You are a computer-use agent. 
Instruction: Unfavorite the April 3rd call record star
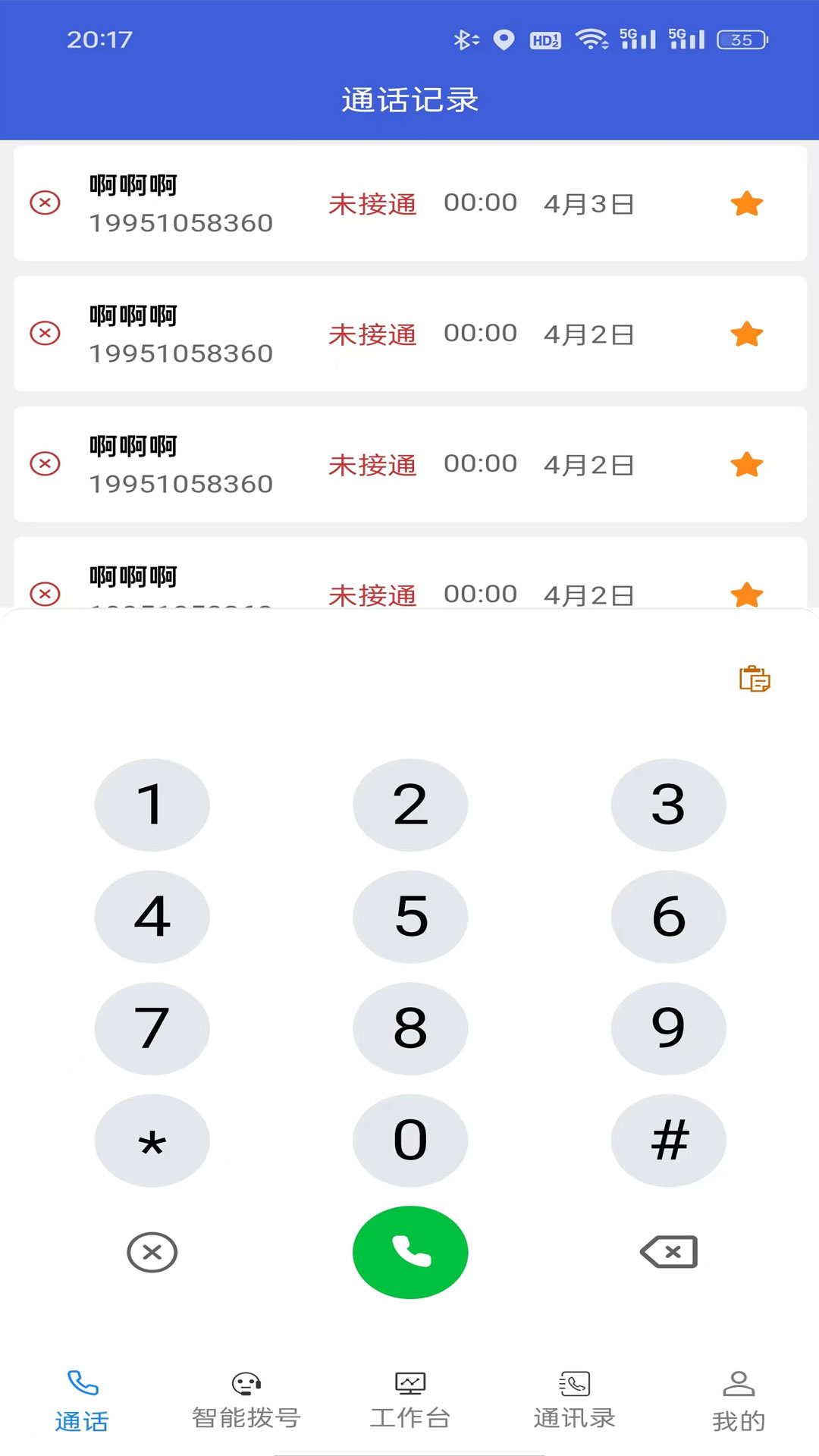coord(747,202)
